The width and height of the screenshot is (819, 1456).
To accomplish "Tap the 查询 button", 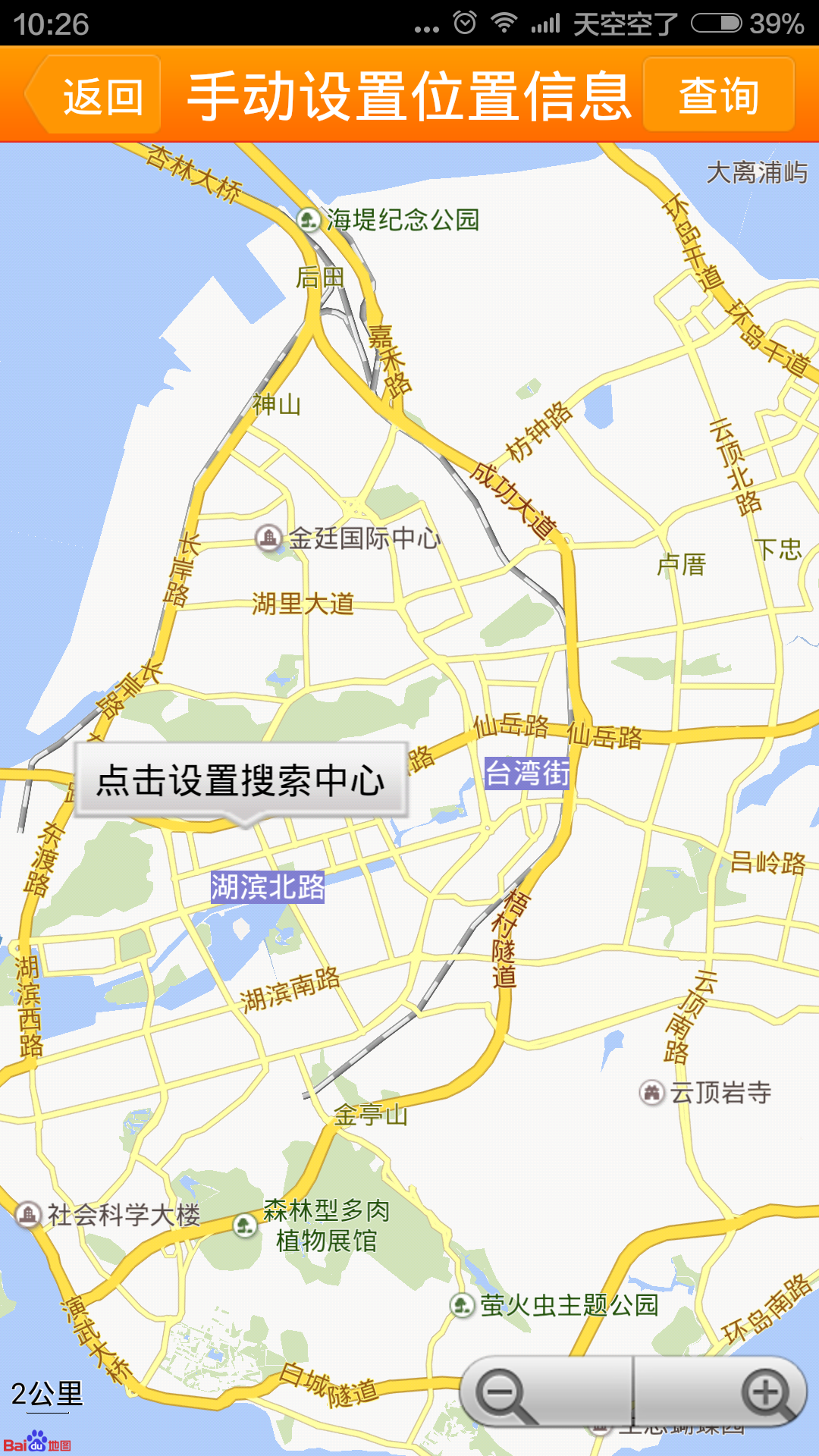I will point(719,95).
